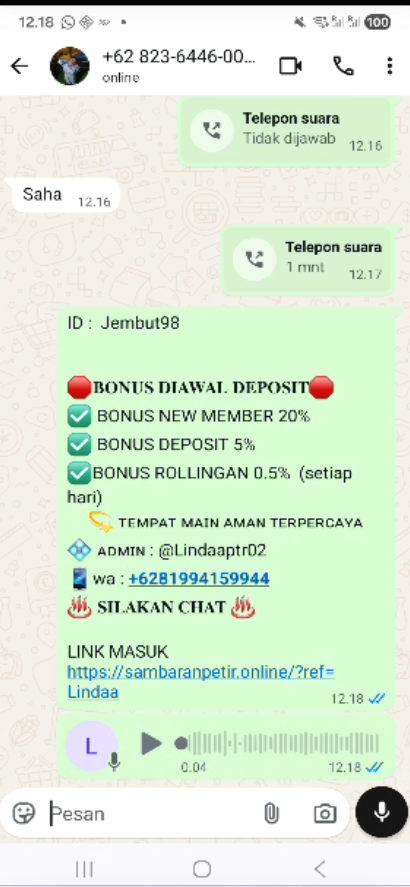
Task: Start a voice call from header
Action: tap(343, 66)
